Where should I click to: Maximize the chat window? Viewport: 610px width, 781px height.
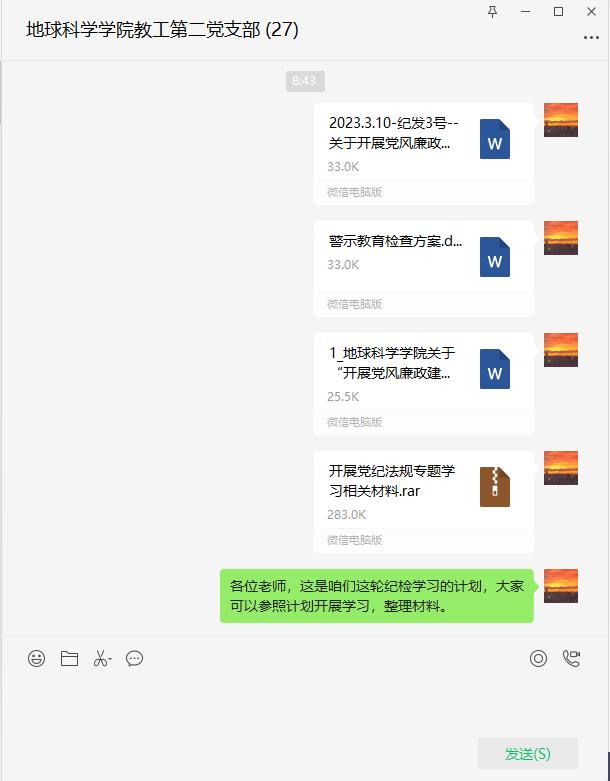click(559, 11)
